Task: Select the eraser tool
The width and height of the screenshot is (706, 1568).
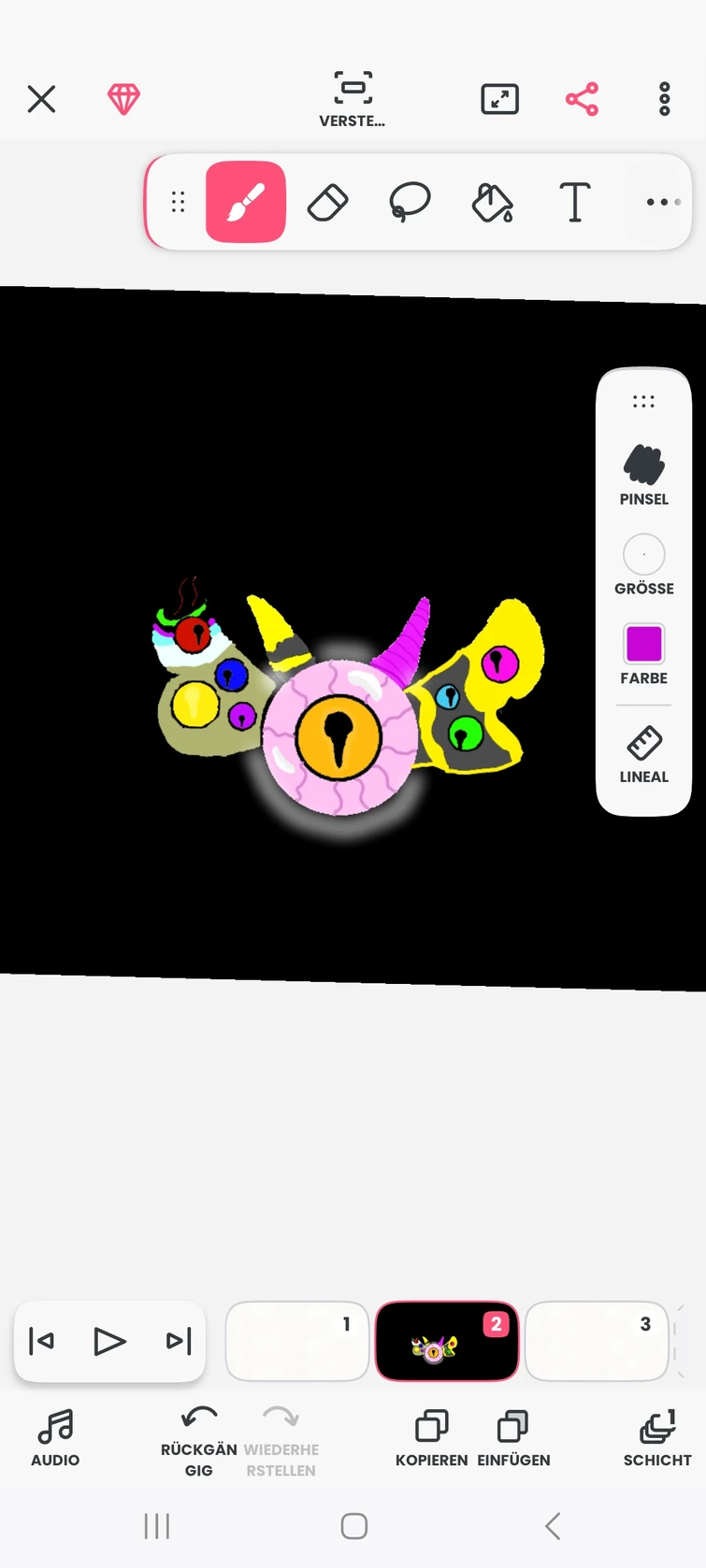Action: (x=327, y=202)
